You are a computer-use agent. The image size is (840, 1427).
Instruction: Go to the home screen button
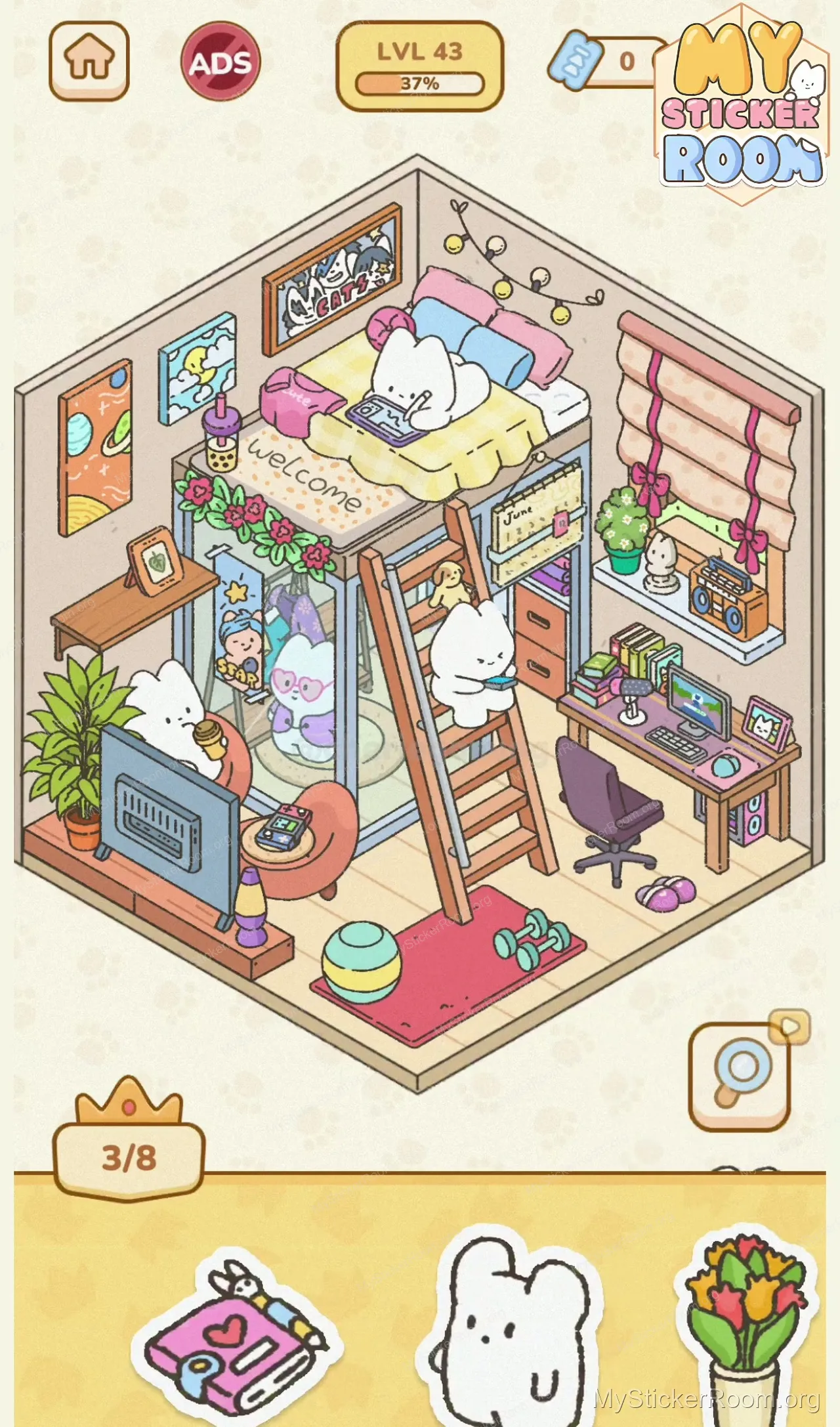point(89,60)
